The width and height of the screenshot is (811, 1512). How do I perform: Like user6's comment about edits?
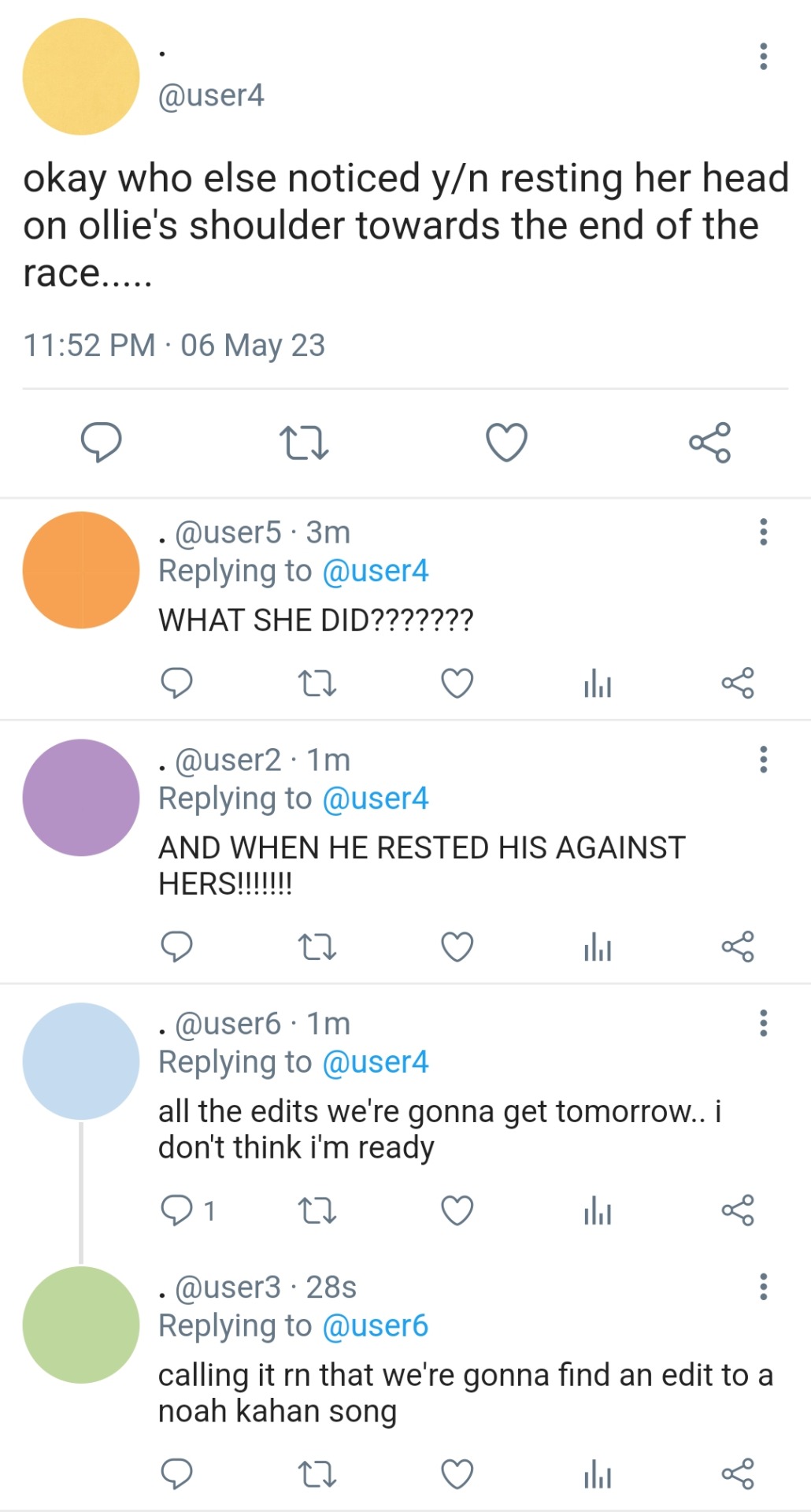457,1210
